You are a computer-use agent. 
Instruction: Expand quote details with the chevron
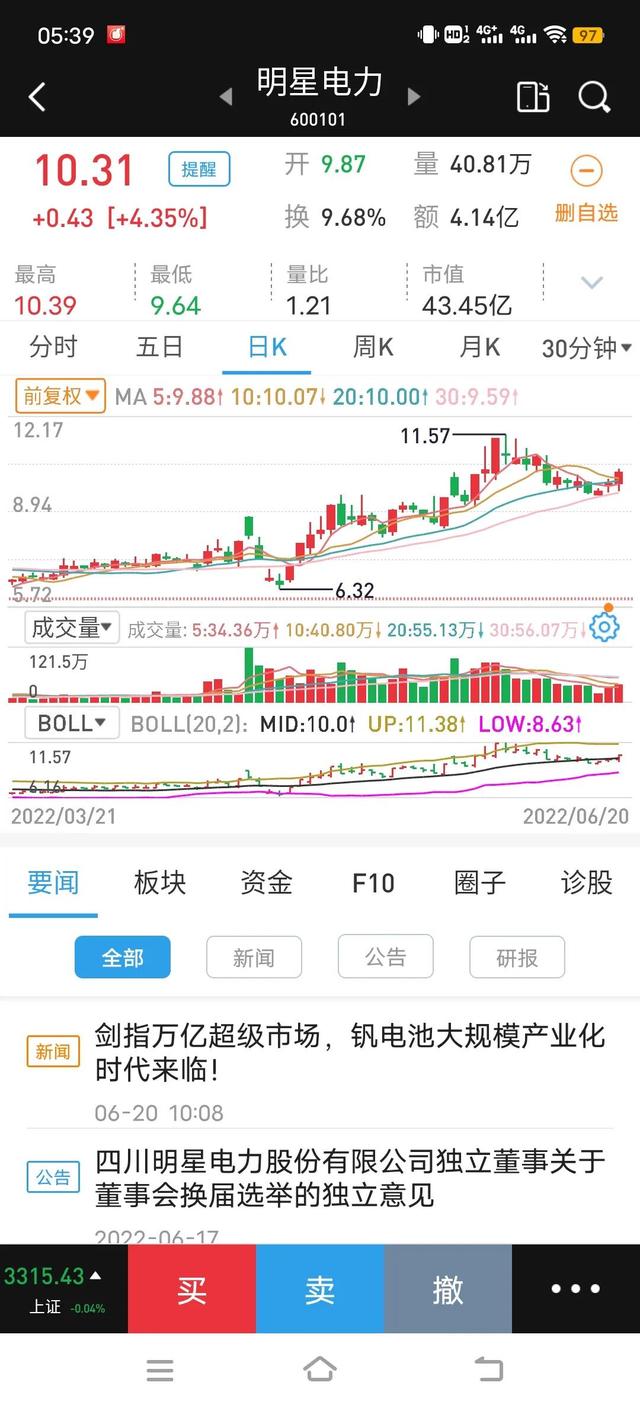(592, 283)
